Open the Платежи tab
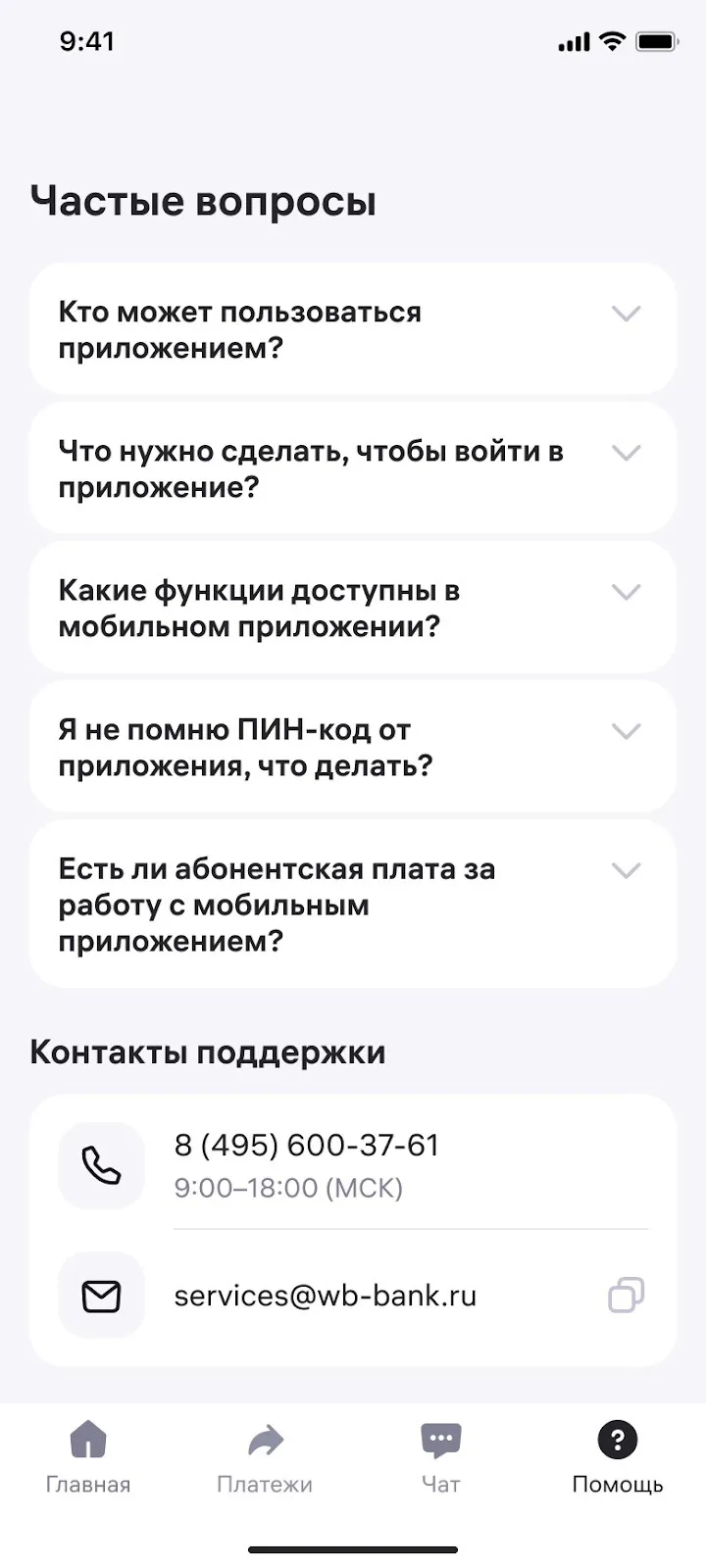The width and height of the screenshot is (706, 1568). pyautogui.click(x=265, y=1457)
